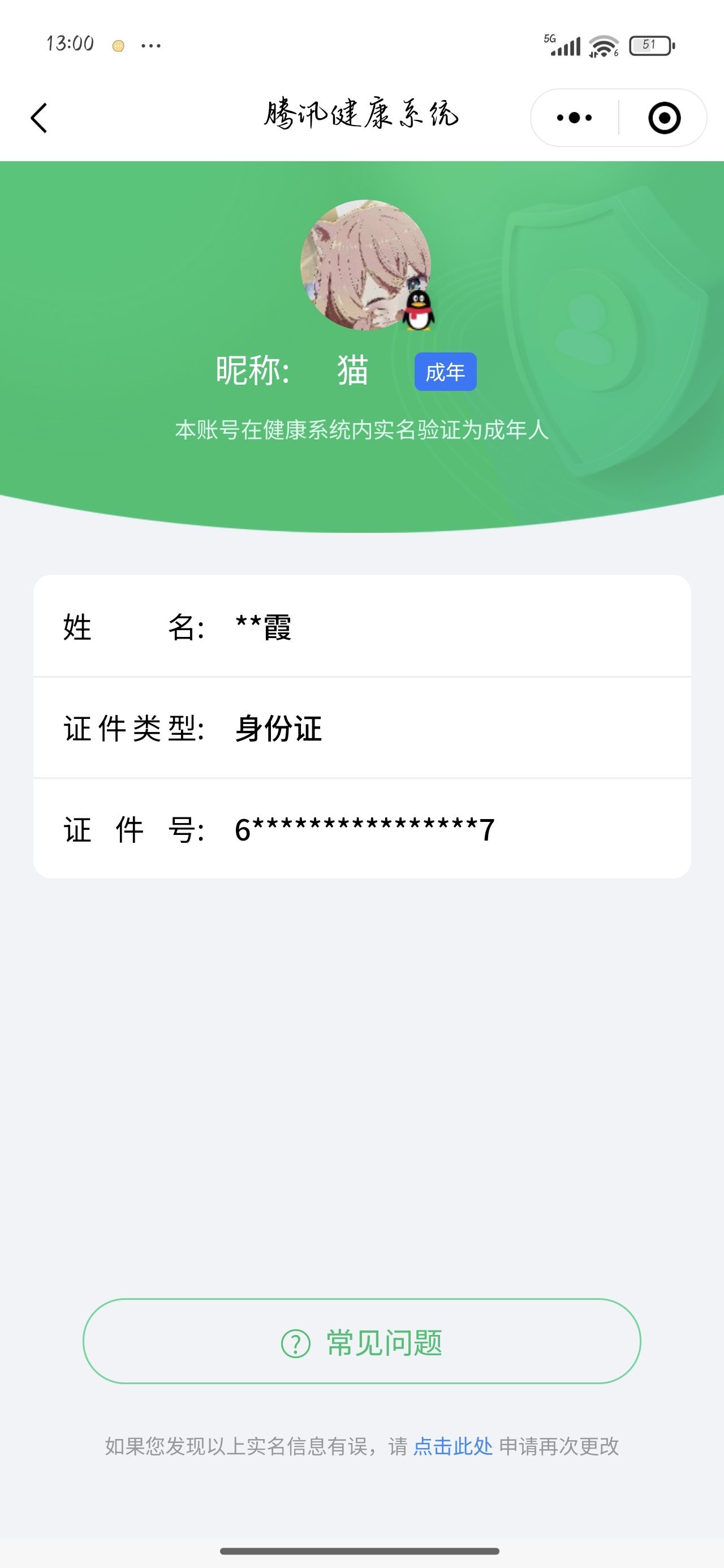Screen dimensions: 724x1568
Task: Open the 证件类型 ID type row
Action: (361, 729)
